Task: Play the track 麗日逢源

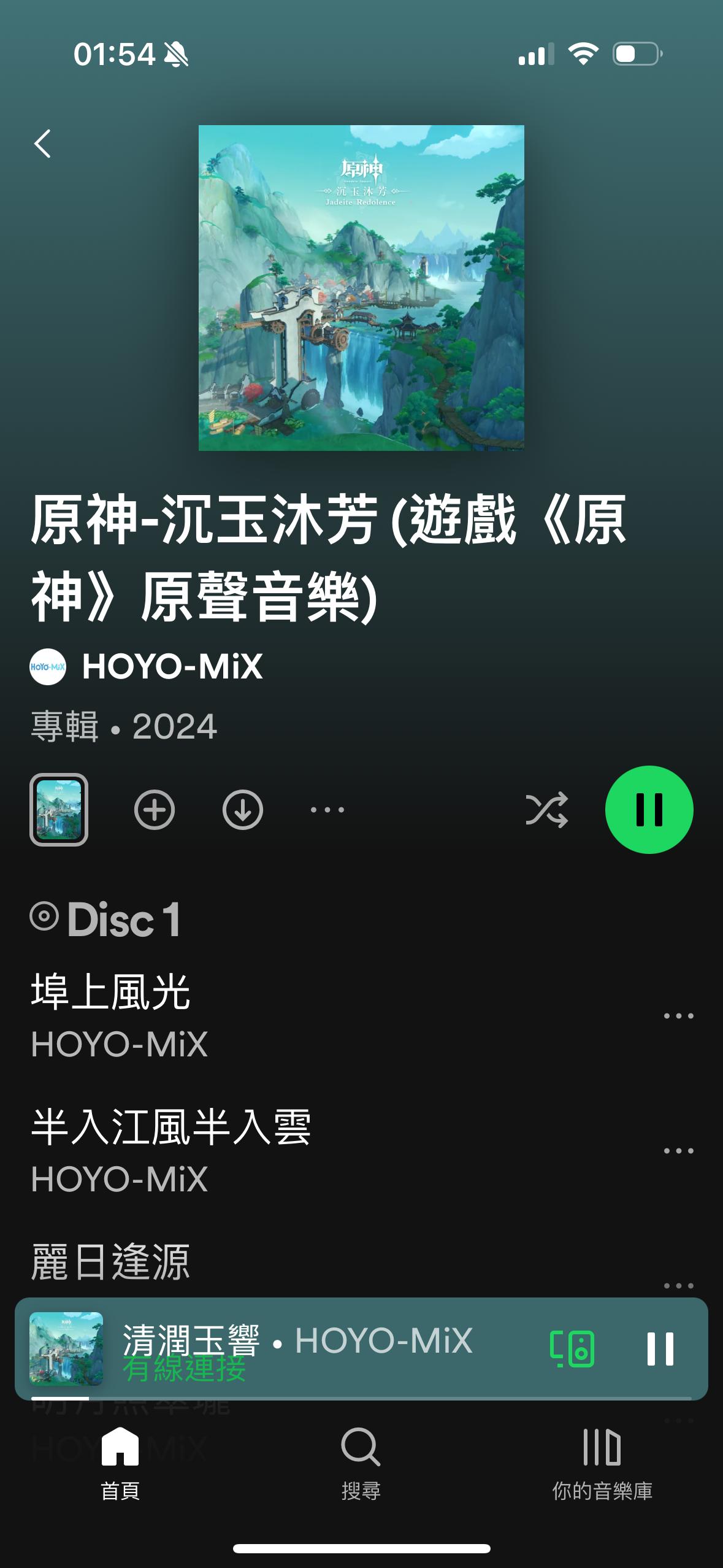Action: click(245, 1264)
